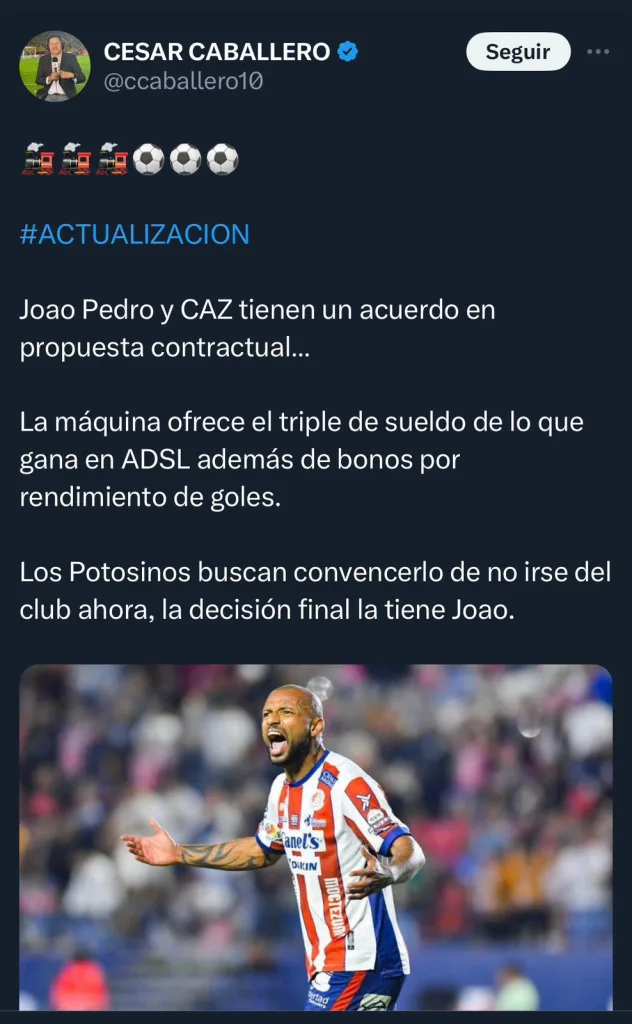The width and height of the screenshot is (632, 1024).
Task: Follow Cesar Caballero with Seguir button
Action: (x=518, y=52)
